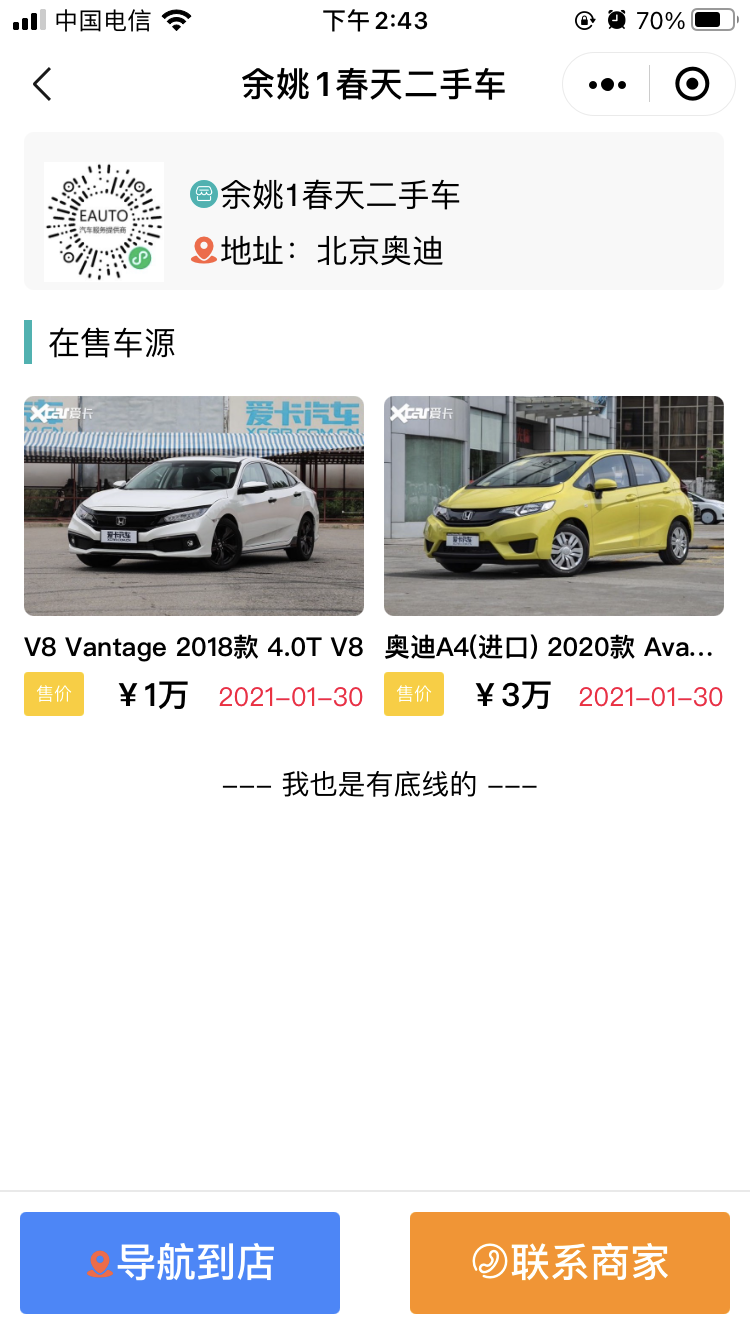This screenshot has height=1334, width=750.
Task: Tap the 导航到店 button
Action: tap(180, 1262)
